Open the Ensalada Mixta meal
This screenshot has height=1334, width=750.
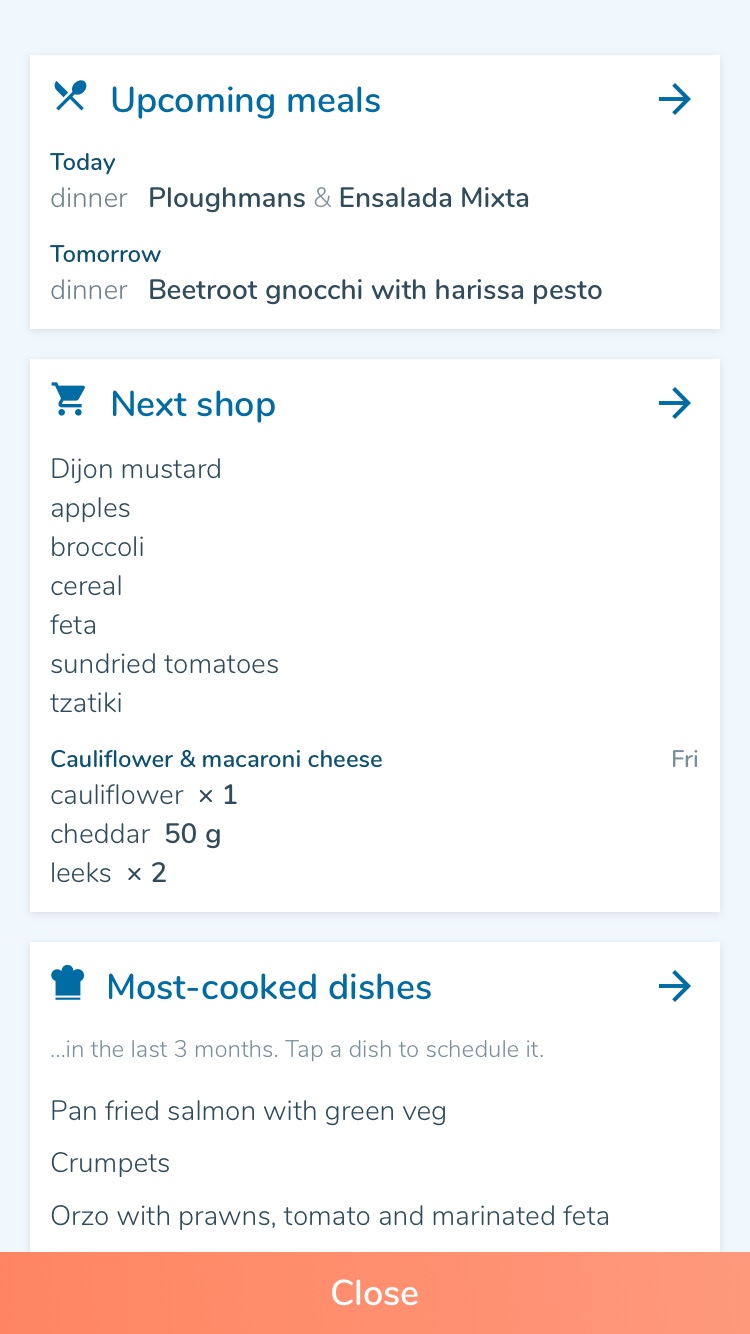[x=434, y=198]
